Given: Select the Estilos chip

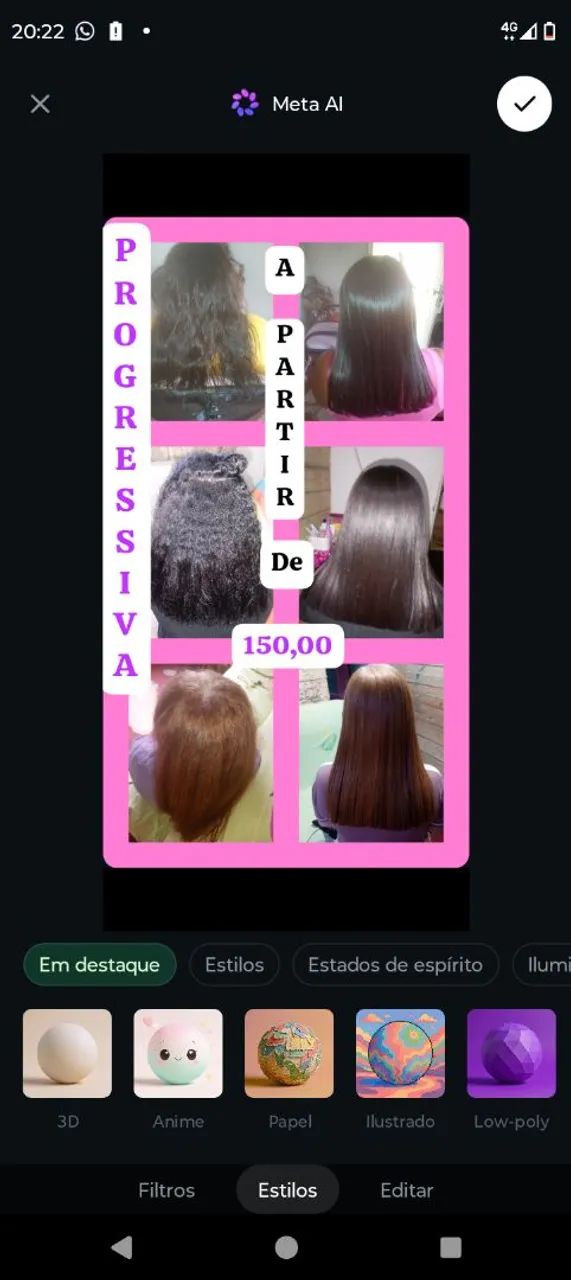Looking at the screenshot, I should click(234, 965).
